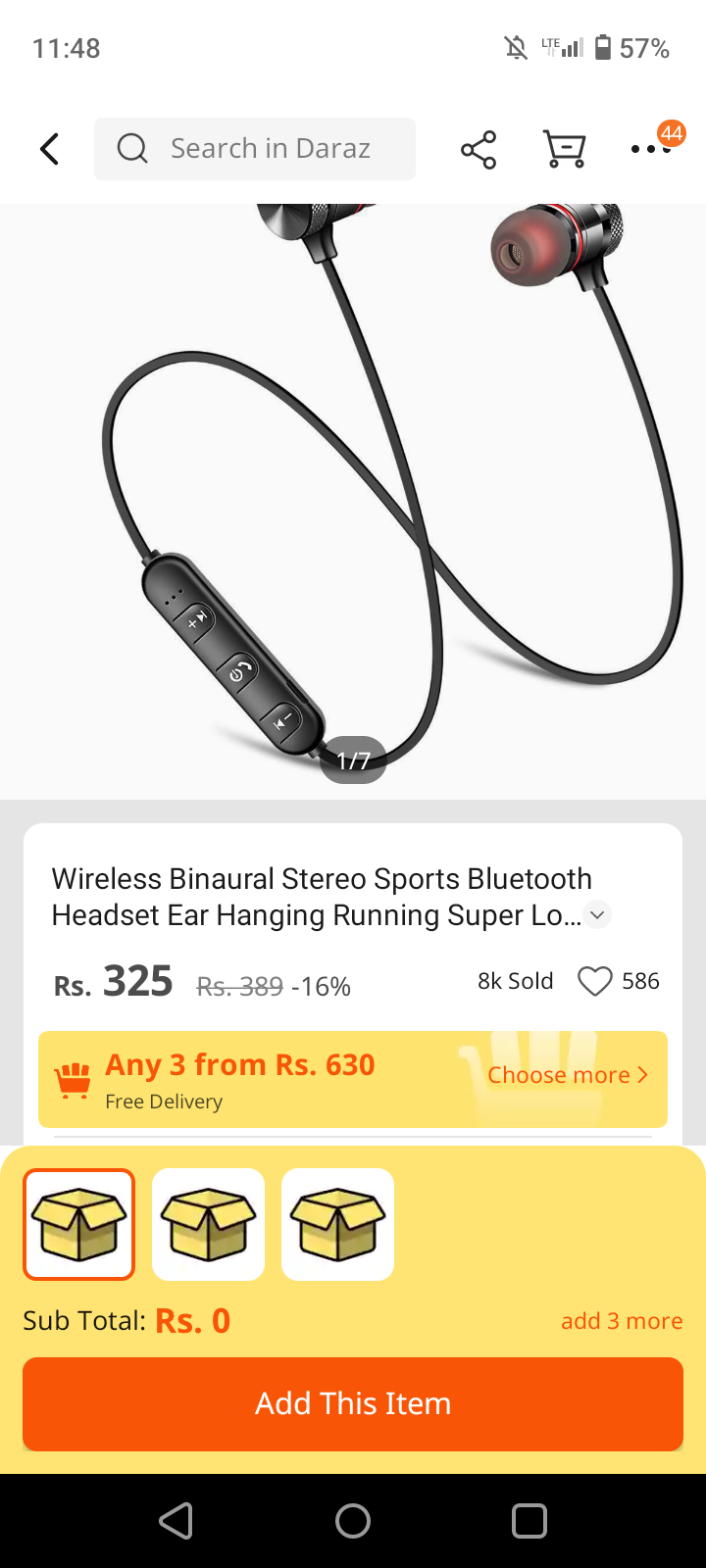
Task: Open recent apps from the navigation bar
Action: tap(529, 1521)
